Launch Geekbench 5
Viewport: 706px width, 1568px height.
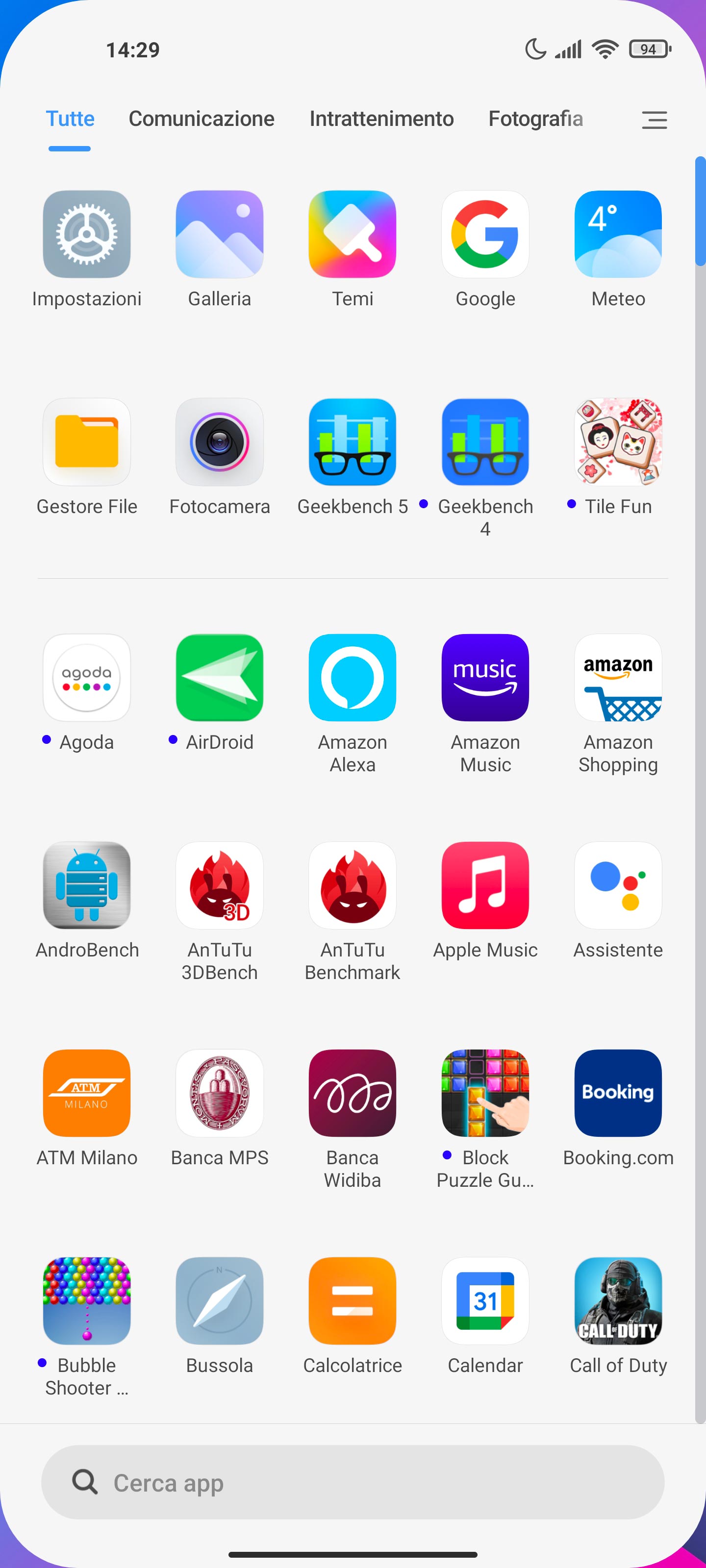coord(352,442)
